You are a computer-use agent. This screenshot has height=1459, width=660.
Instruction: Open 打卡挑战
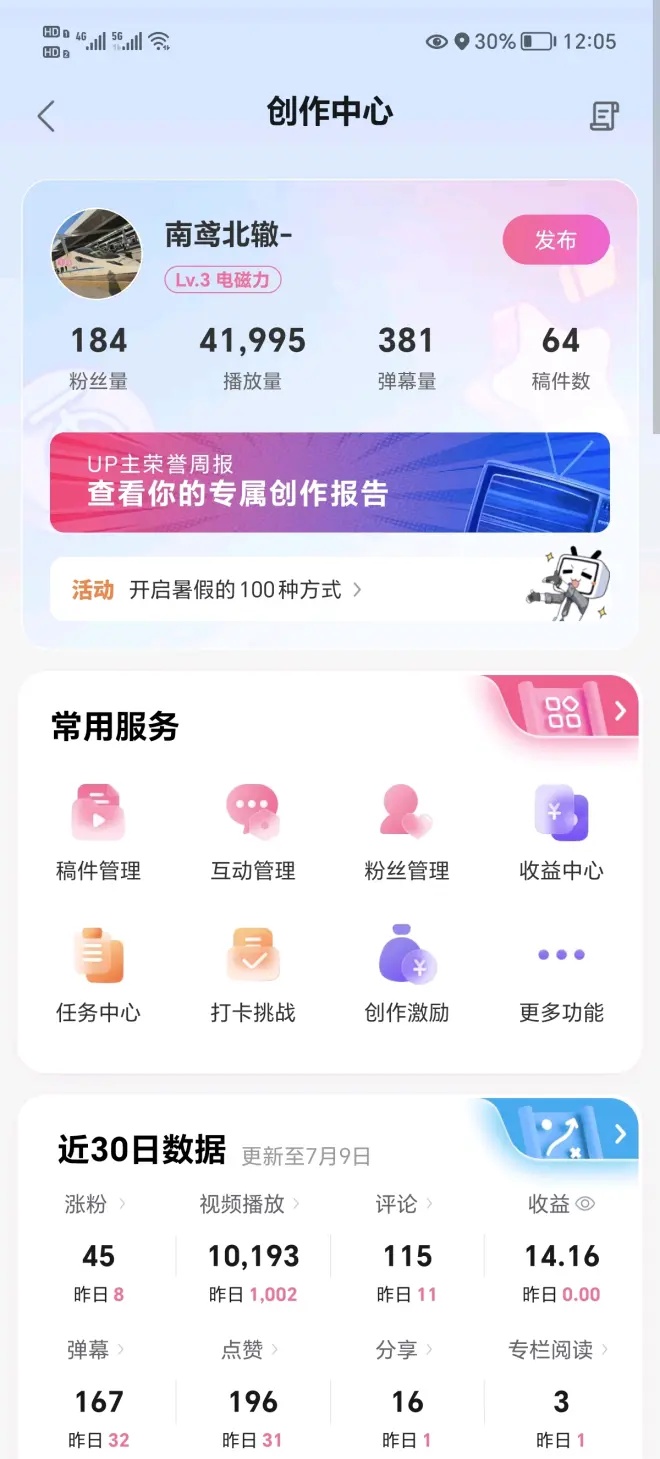[x=253, y=974]
